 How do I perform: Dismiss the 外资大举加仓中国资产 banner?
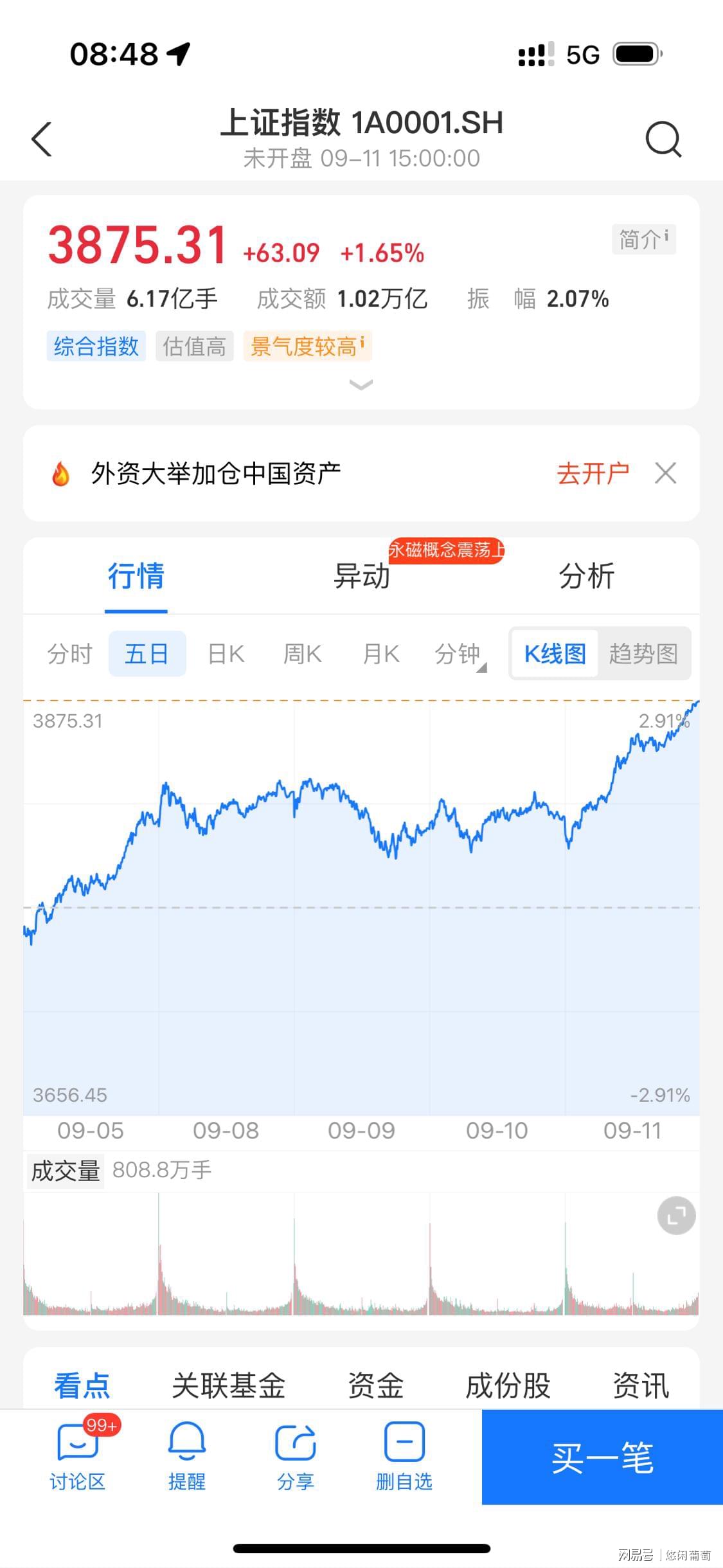(x=665, y=474)
